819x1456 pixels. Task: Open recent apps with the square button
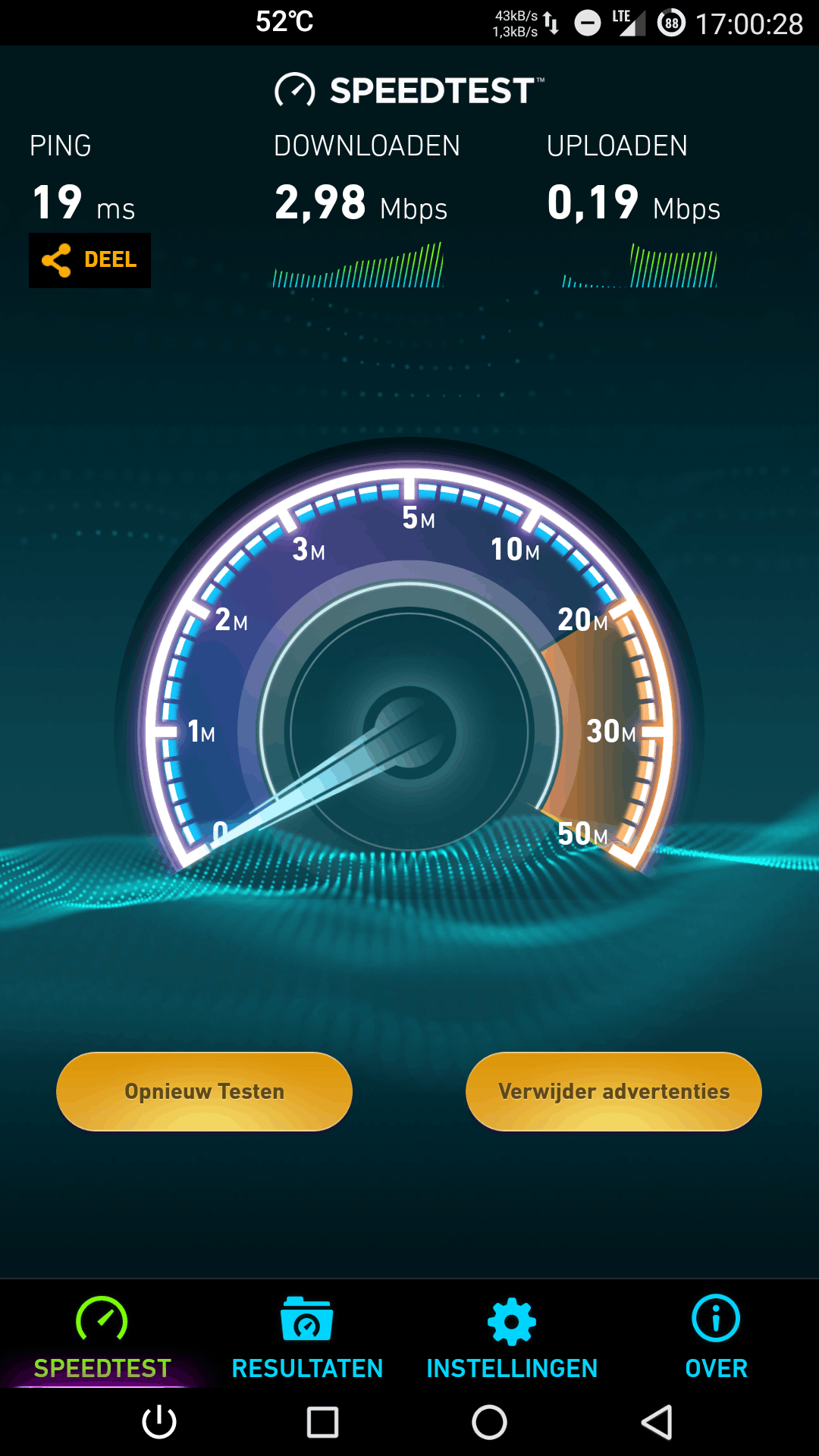point(322,1422)
